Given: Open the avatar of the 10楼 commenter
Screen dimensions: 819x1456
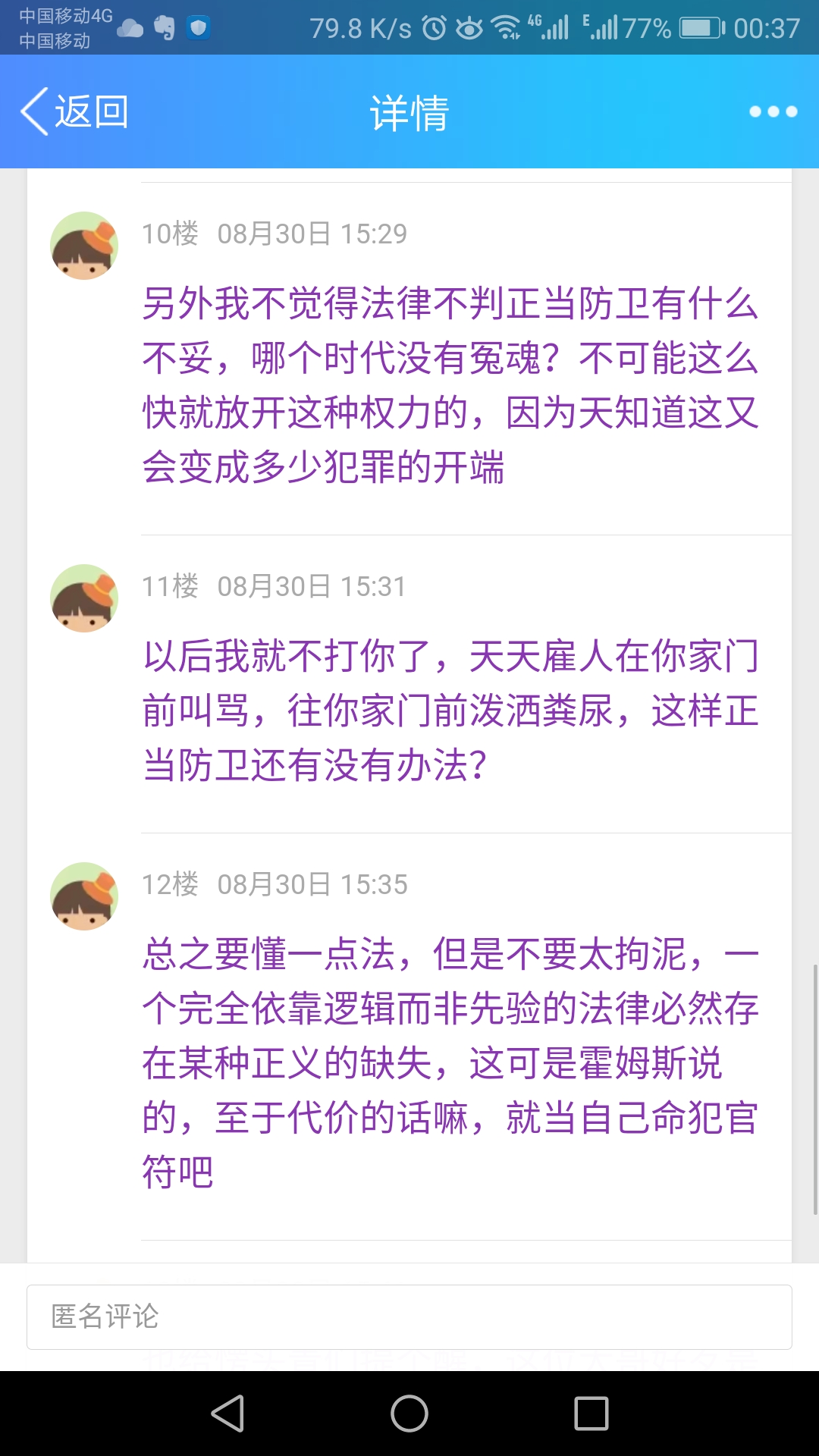Looking at the screenshot, I should (x=84, y=246).
